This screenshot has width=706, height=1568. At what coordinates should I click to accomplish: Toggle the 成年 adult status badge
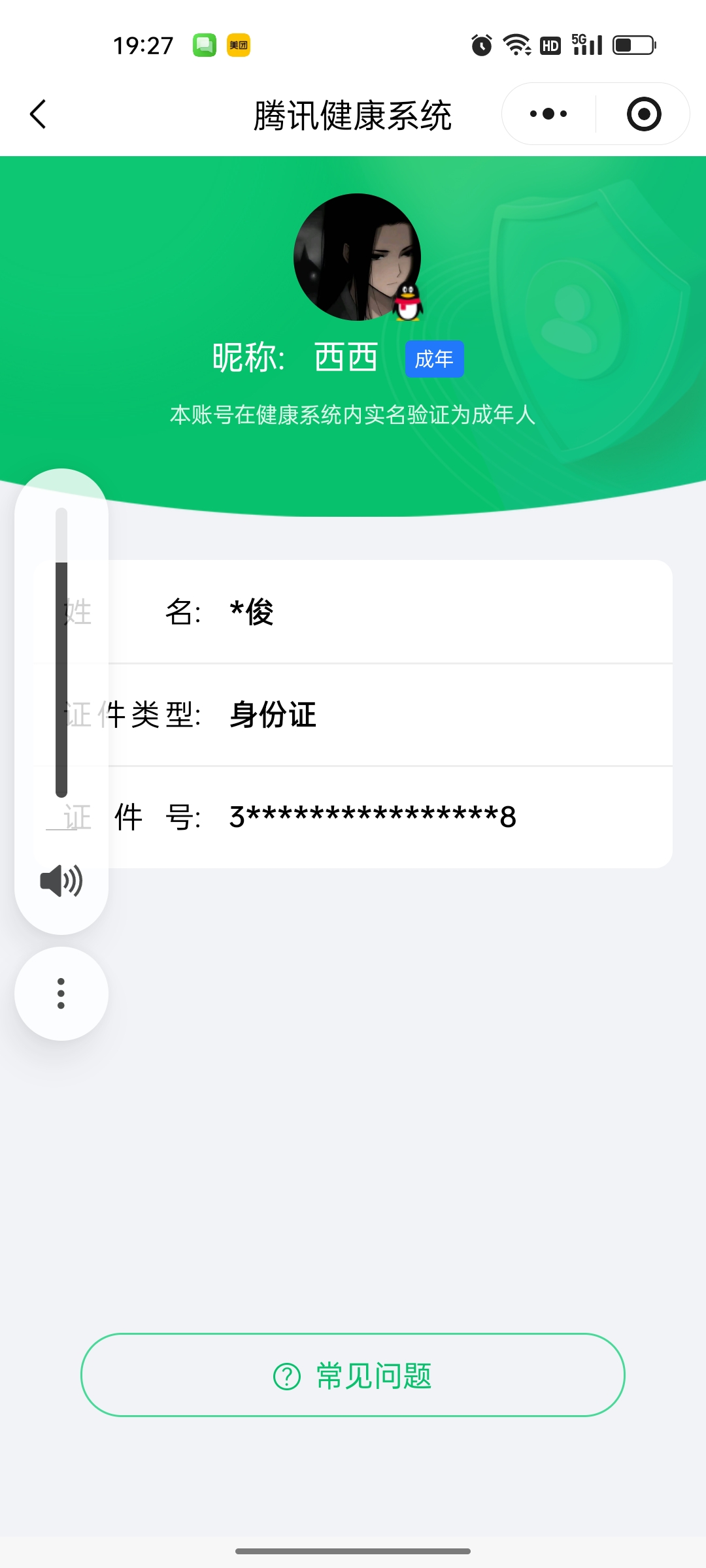434,359
